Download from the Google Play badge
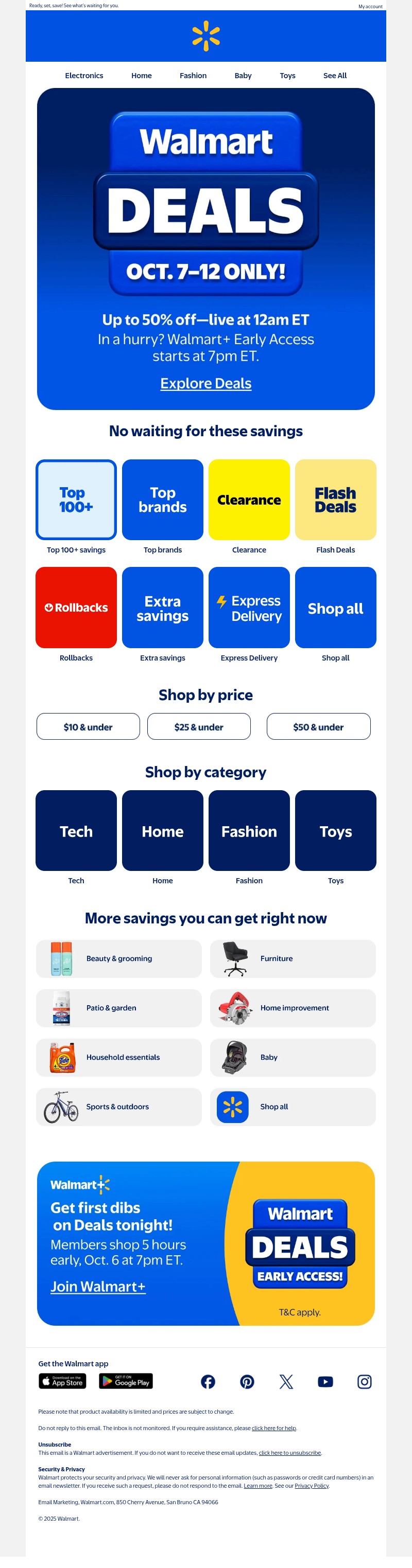The width and height of the screenshot is (412, 1568). 126,1382
